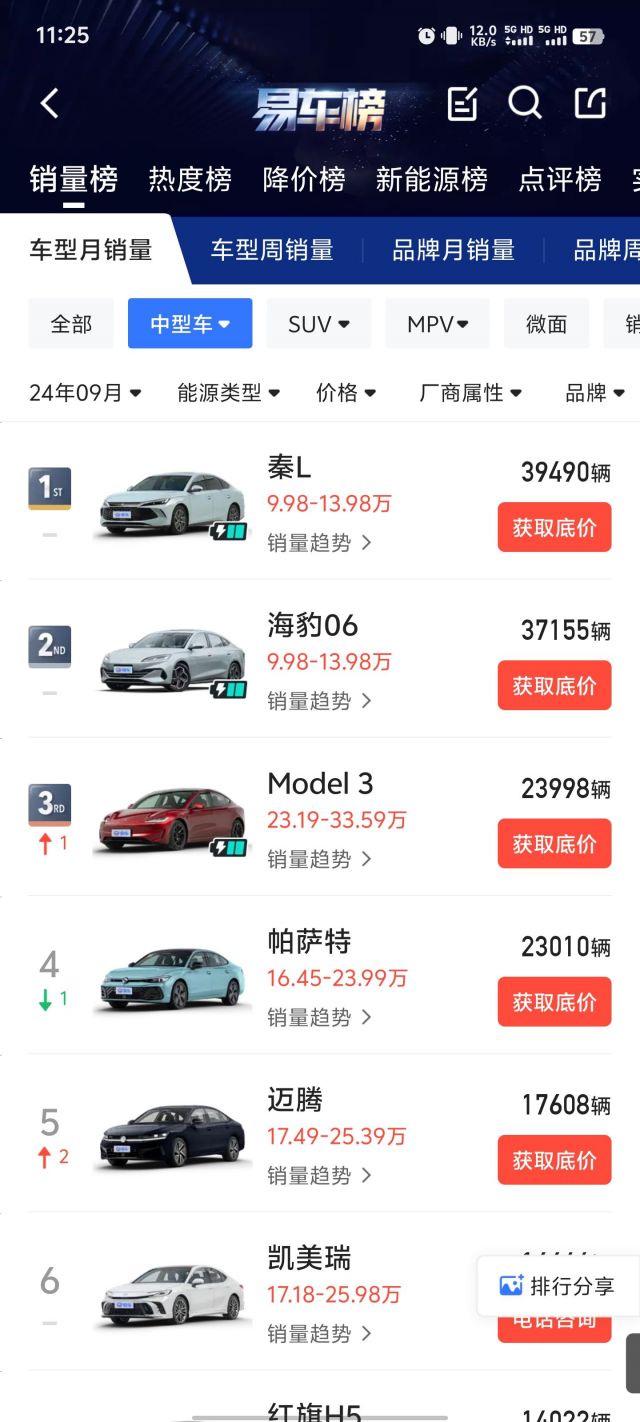Select the 车型周销量 sub-tab
Viewport: 640px width, 1422px height.
[272, 250]
